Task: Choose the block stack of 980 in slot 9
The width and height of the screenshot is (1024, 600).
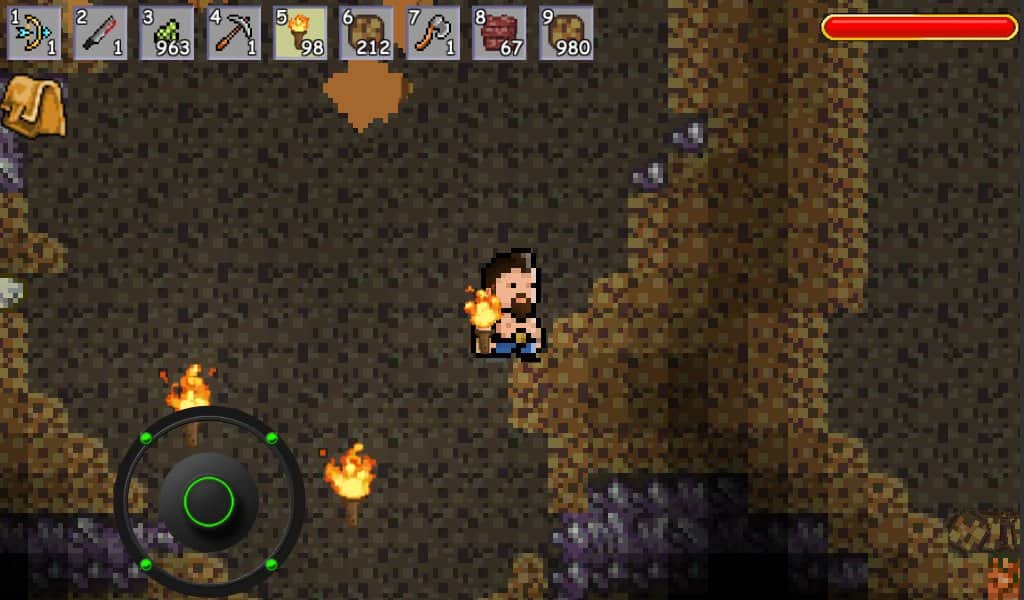Action: pyautogui.click(x=566, y=33)
